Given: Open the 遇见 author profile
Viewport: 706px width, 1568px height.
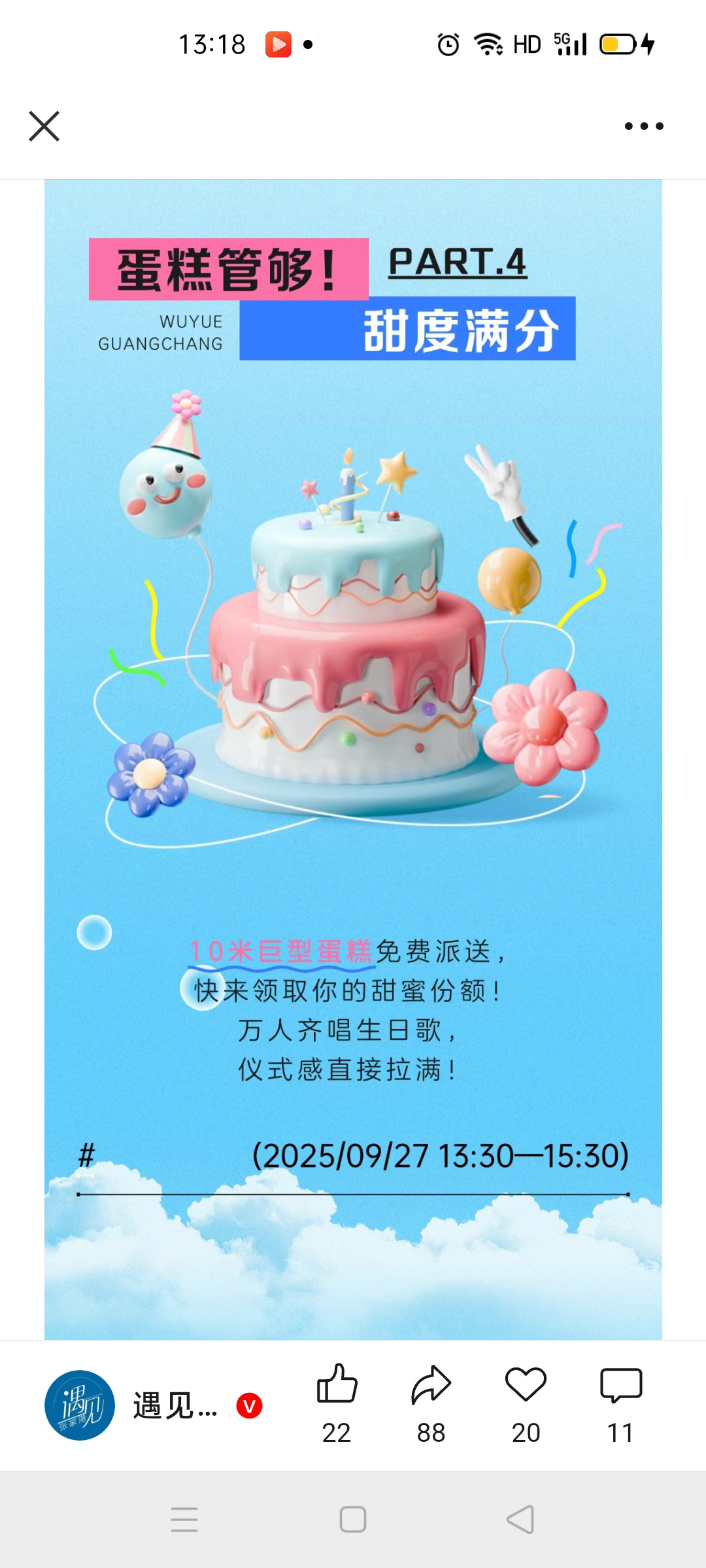Looking at the screenshot, I should pyautogui.click(x=80, y=1405).
